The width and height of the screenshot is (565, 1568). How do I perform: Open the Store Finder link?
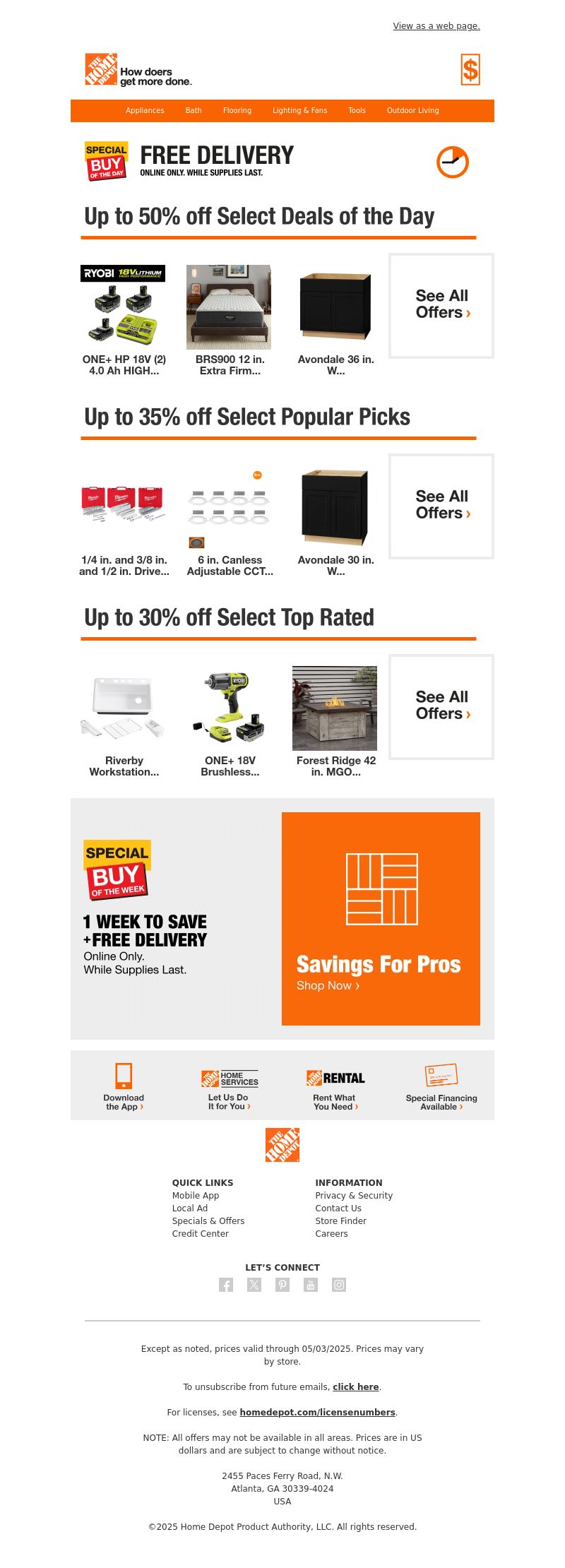pyautogui.click(x=340, y=1221)
